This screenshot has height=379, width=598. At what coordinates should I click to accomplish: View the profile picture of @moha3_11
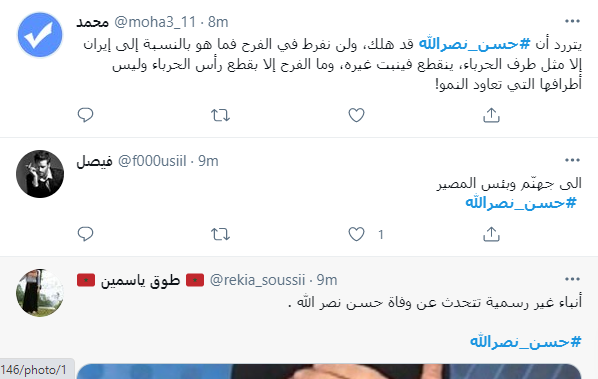[x=40, y=35]
